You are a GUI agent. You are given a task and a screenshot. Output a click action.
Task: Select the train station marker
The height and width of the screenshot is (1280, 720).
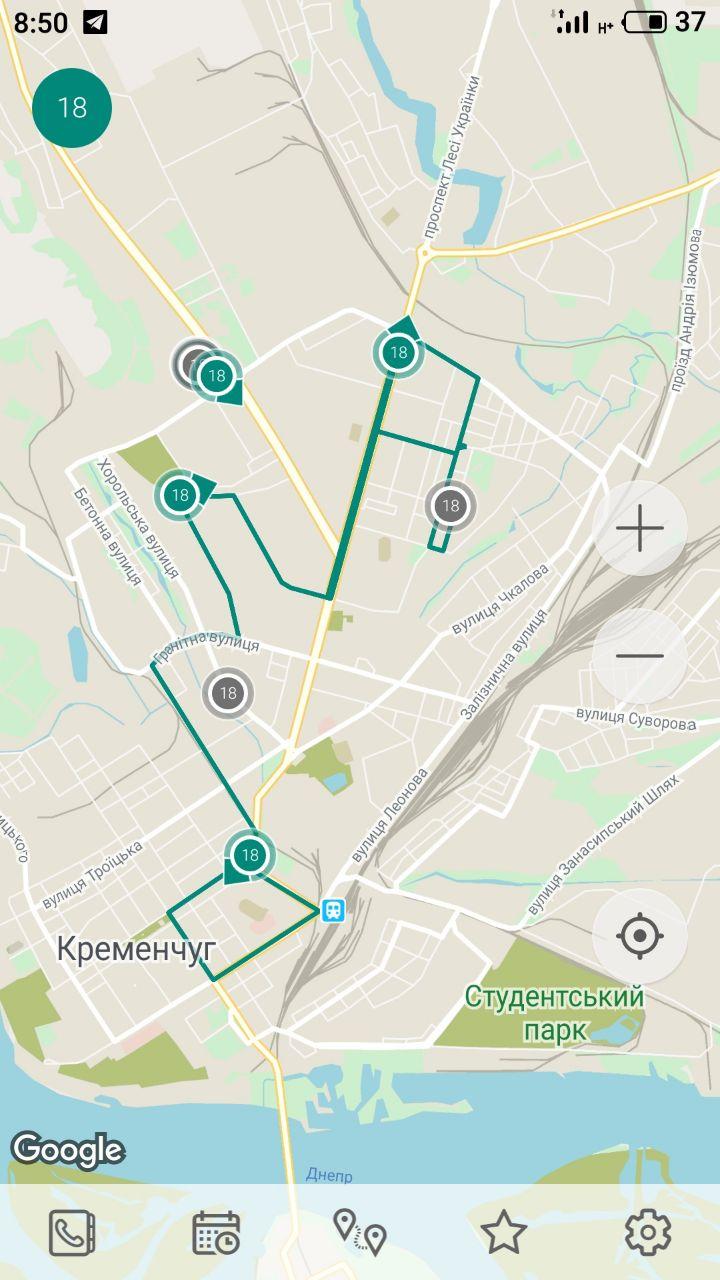coord(333,910)
